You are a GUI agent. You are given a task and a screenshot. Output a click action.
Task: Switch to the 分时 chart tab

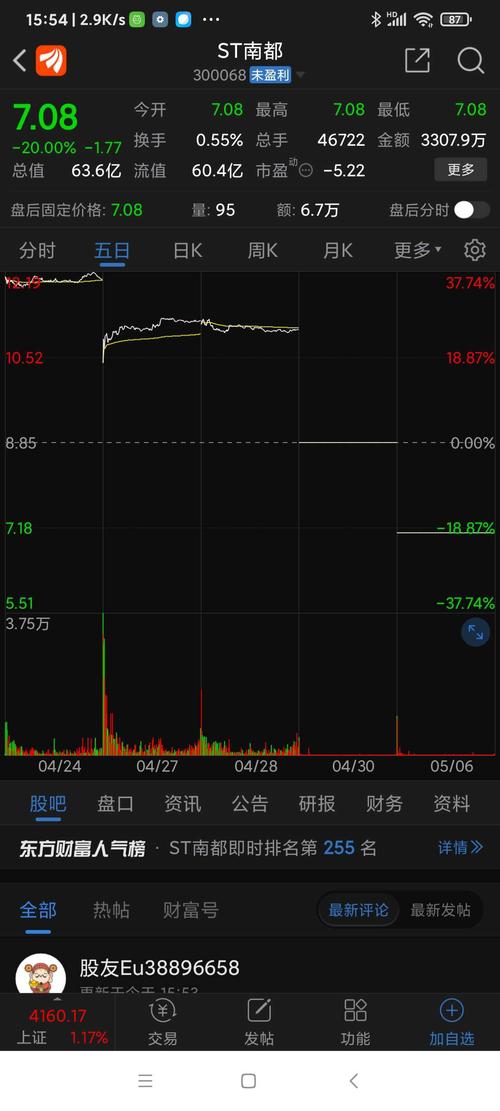37,250
